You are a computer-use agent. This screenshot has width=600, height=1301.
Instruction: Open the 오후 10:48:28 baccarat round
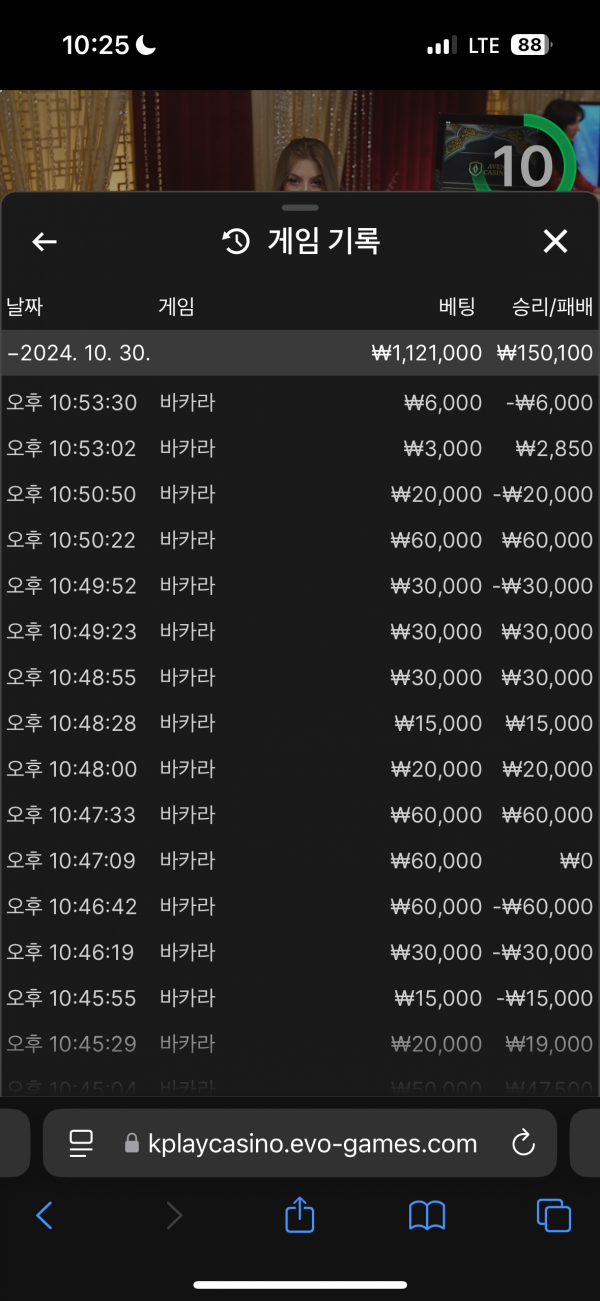click(300, 723)
